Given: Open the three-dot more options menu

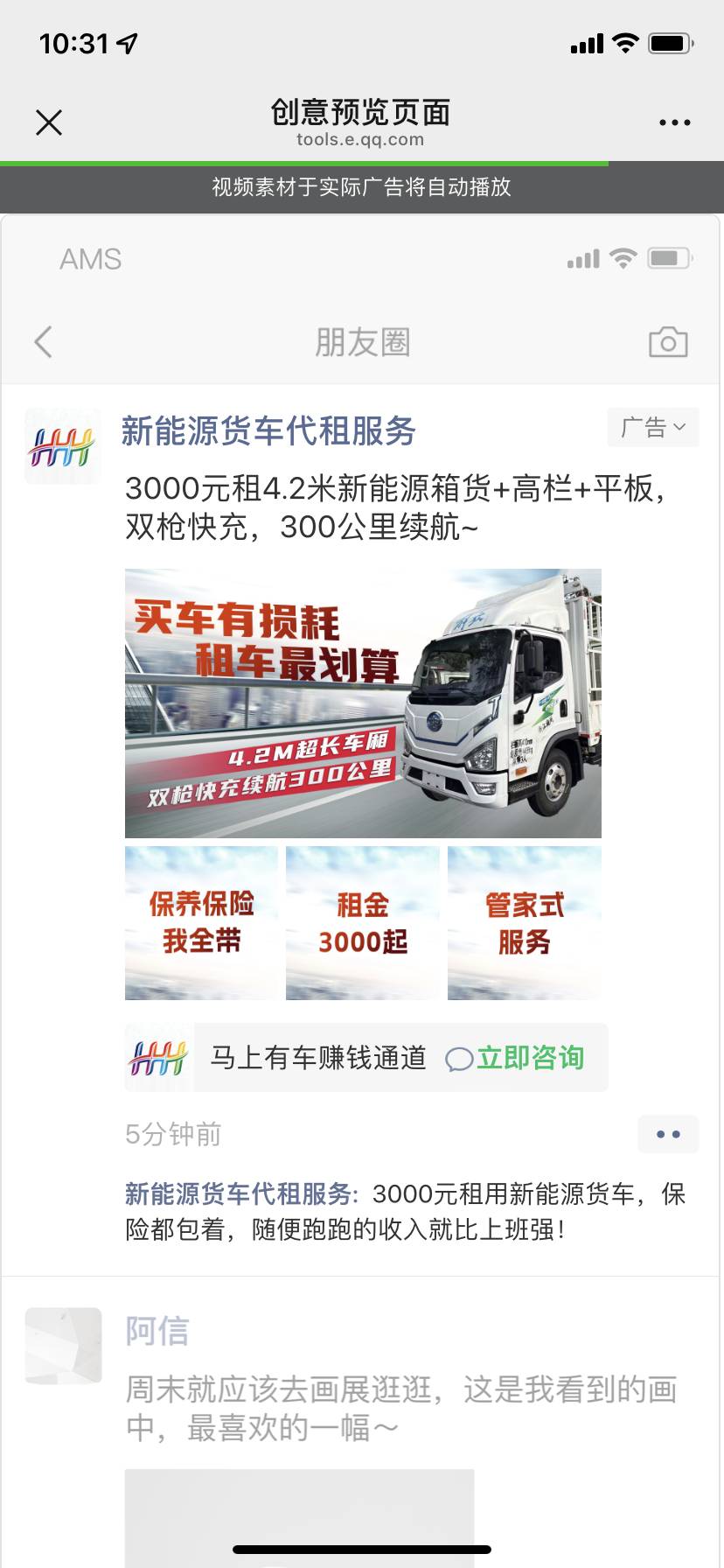Looking at the screenshot, I should 674,122.
